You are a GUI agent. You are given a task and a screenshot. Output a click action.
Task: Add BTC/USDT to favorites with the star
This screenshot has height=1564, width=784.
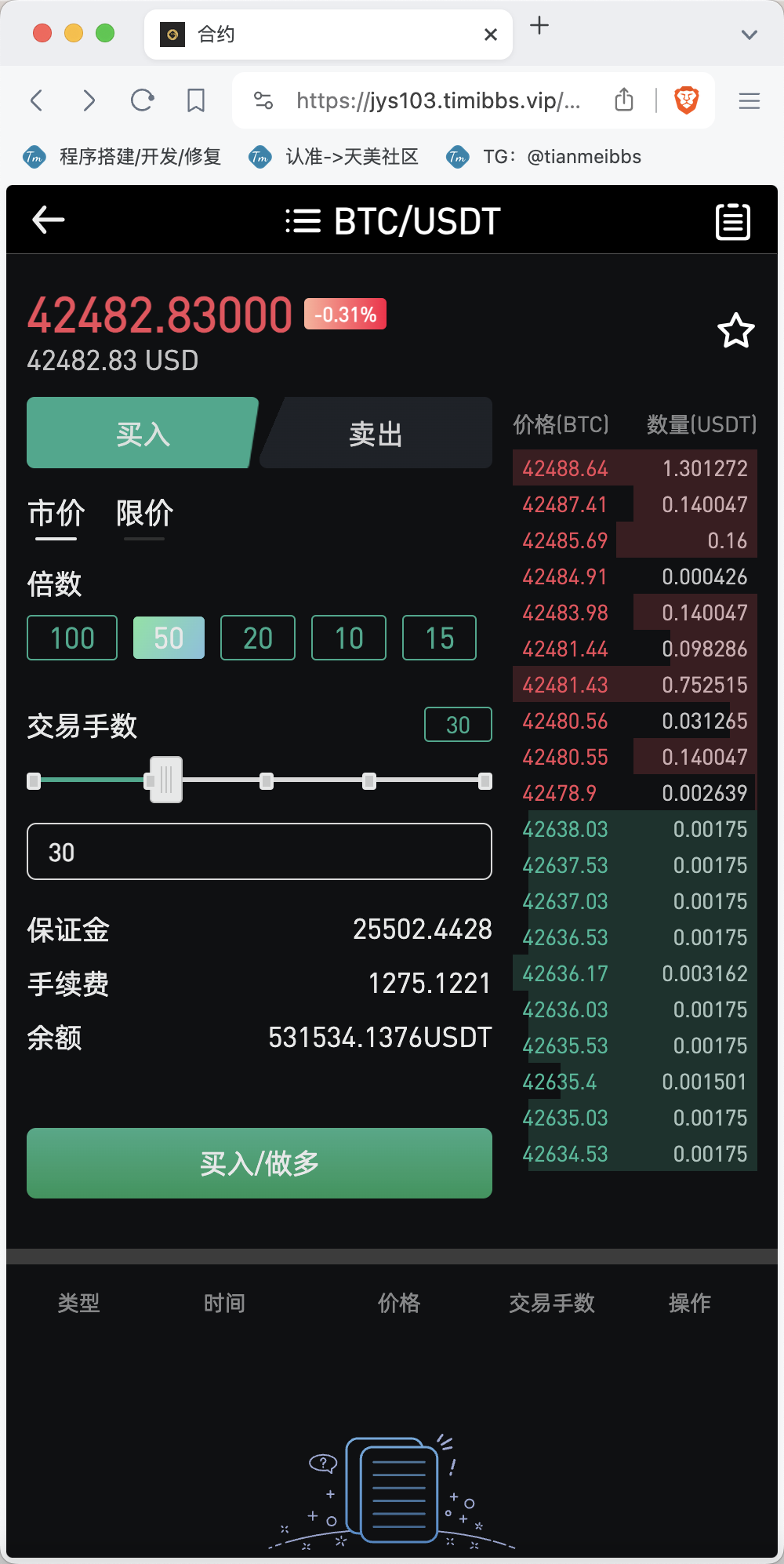click(736, 330)
